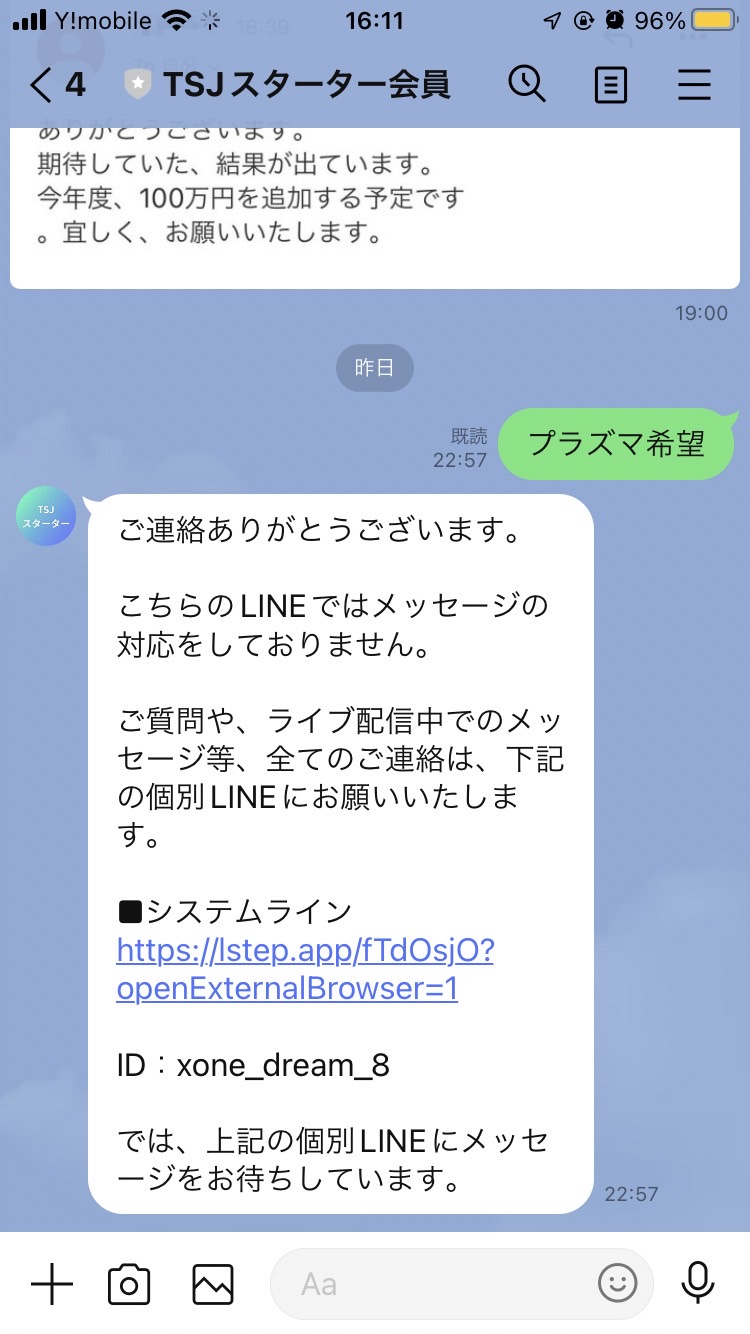Focus the Aa message input field
Image resolution: width=750 pixels, height=1334 pixels.
click(x=440, y=1283)
